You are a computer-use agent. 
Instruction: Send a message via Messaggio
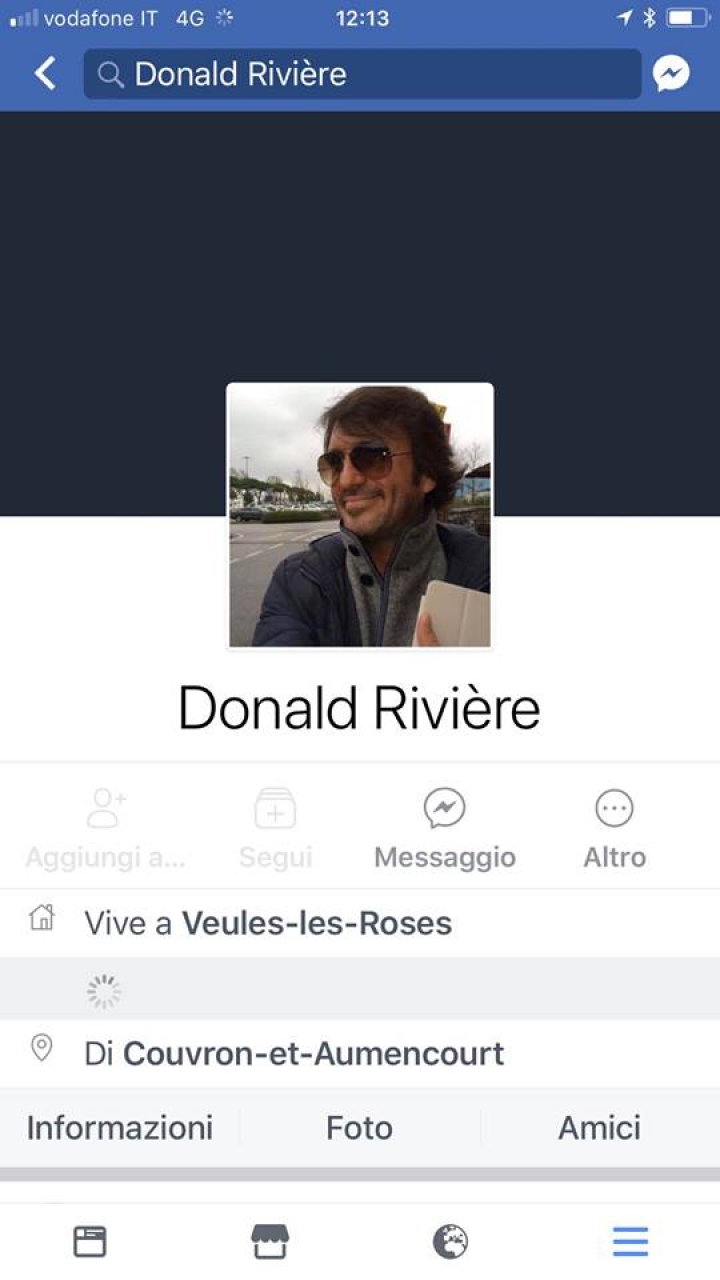(444, 829)
